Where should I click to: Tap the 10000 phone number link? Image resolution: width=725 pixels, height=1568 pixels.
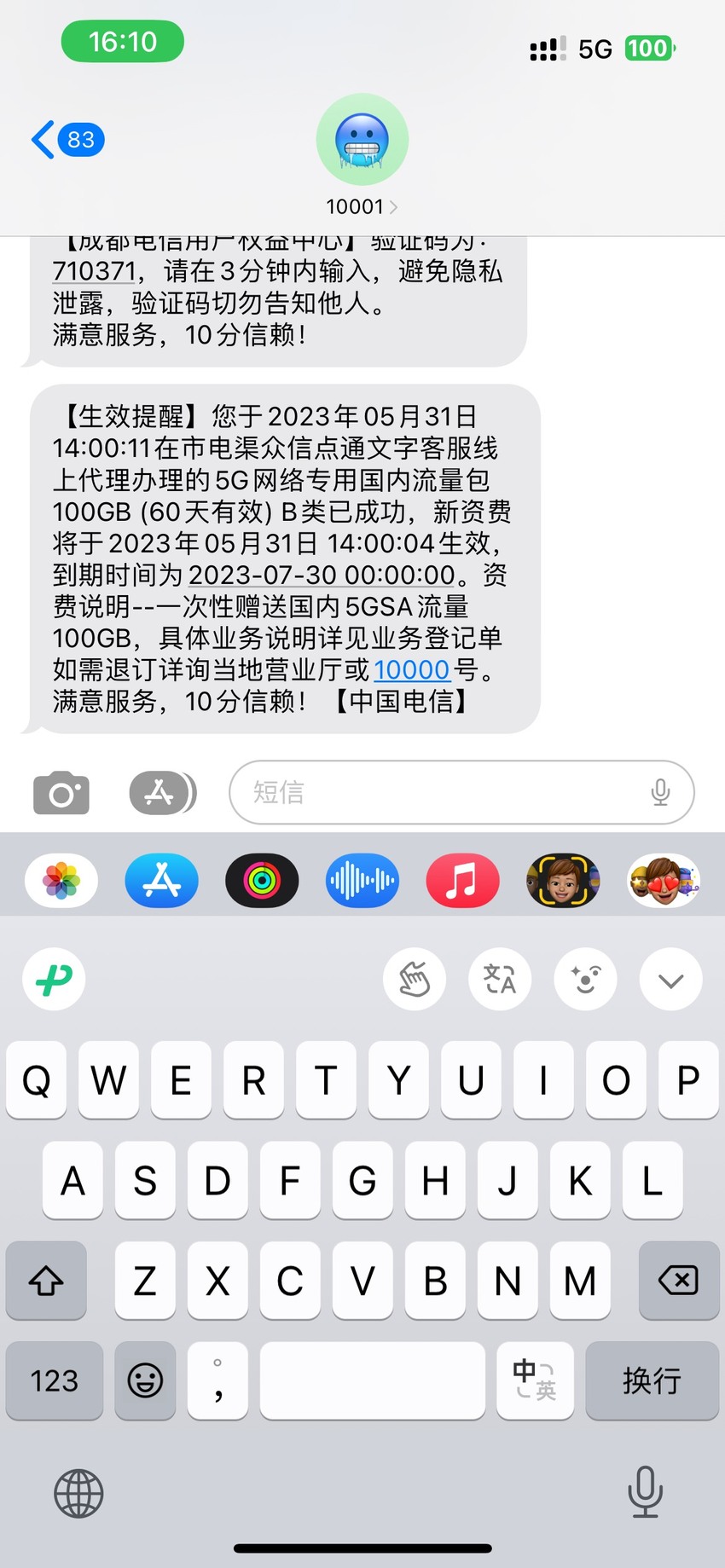point(411,670)
